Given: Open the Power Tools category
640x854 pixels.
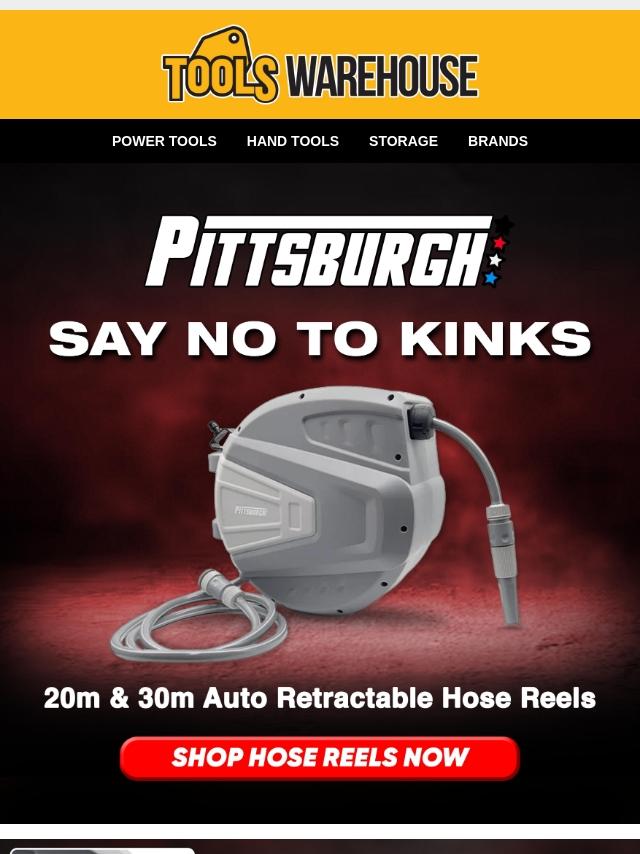Looking at the screenshot, I should click(x=164, y=141).
